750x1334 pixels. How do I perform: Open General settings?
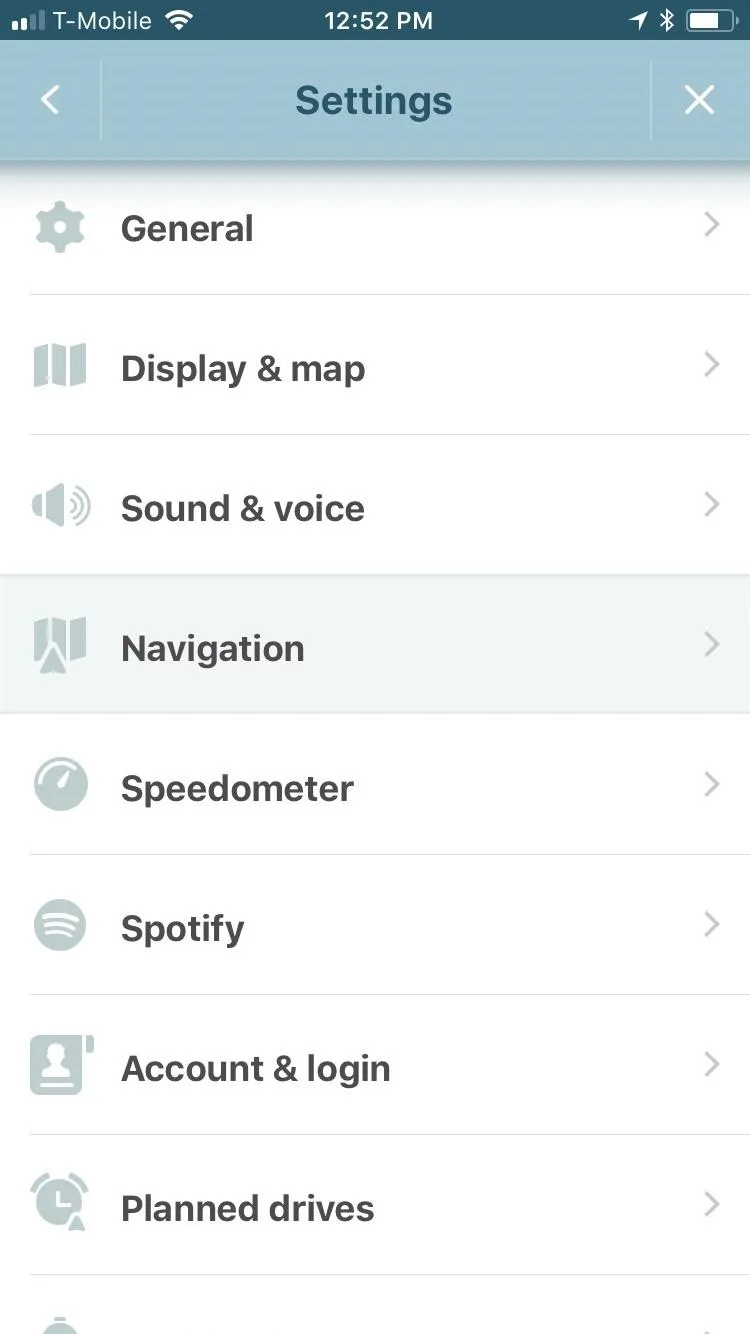click(375, 226)
